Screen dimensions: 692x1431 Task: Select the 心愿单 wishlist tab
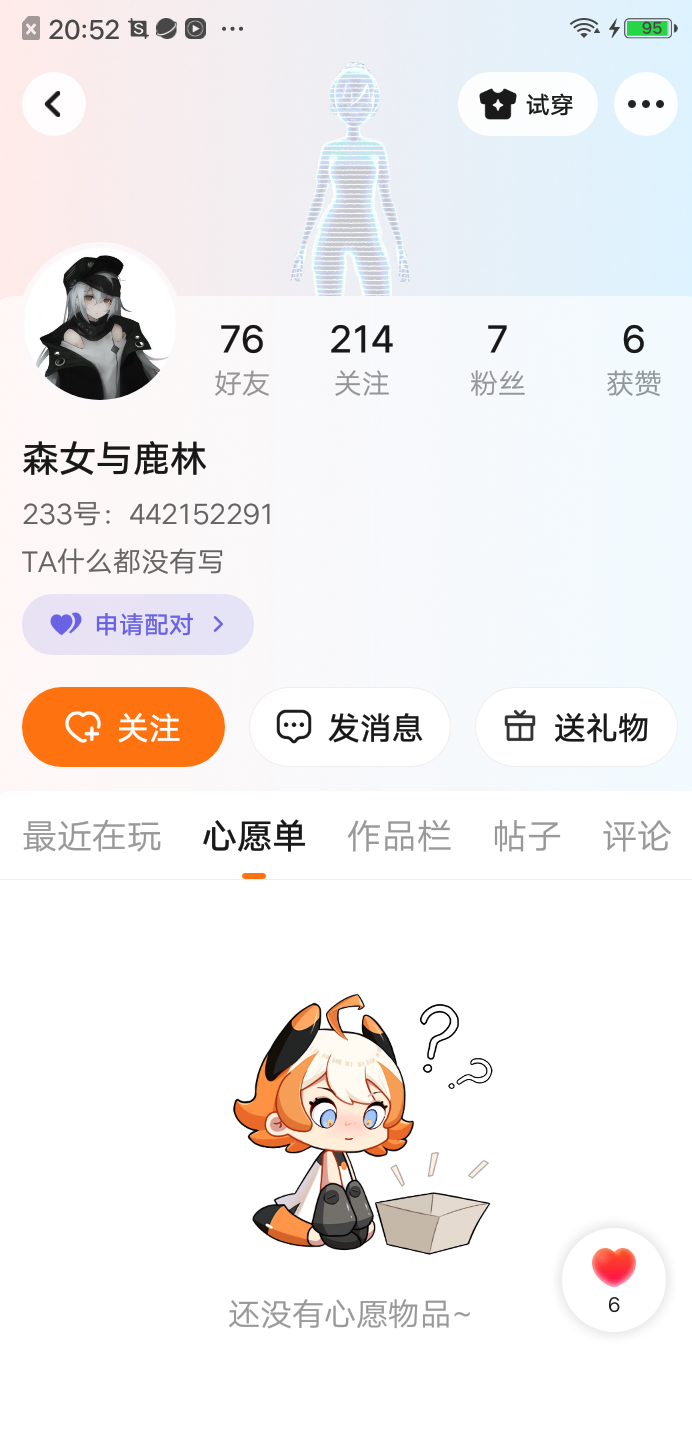(x=254, y=836)
